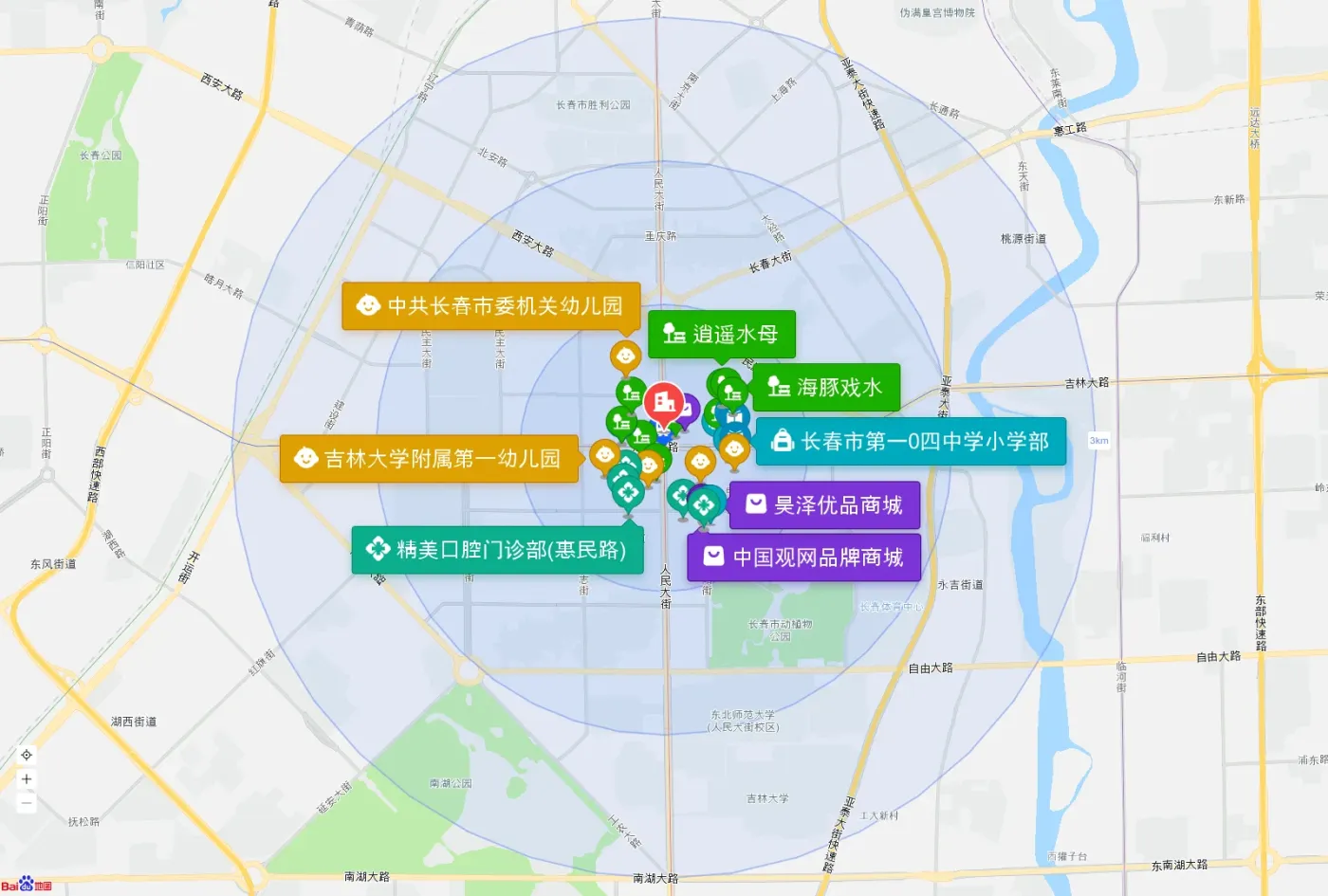This screenshot has height=896, width=1328.
Task: Zoom out on the map
Action: (x=27, y=803)
